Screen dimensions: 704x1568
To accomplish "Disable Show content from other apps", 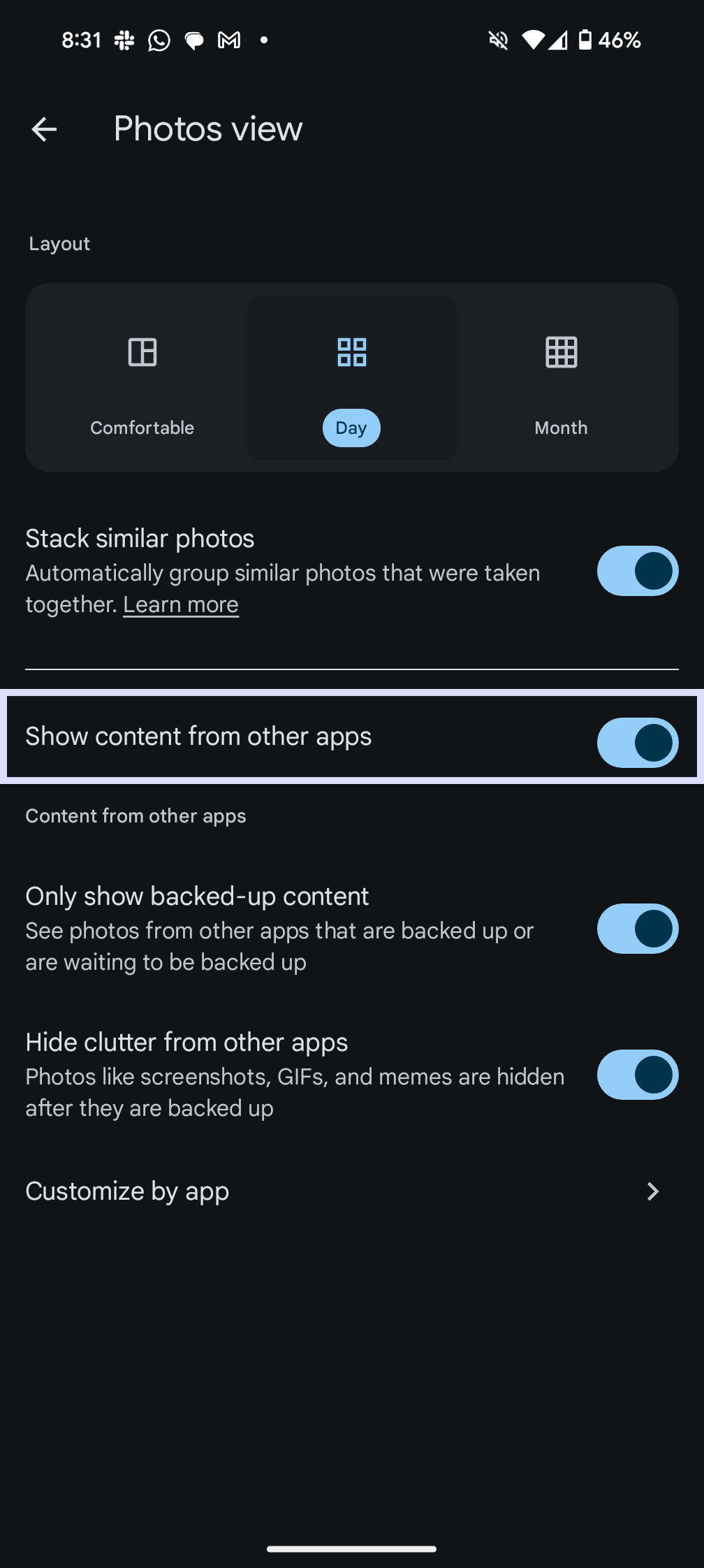I will tap(637, 743).
